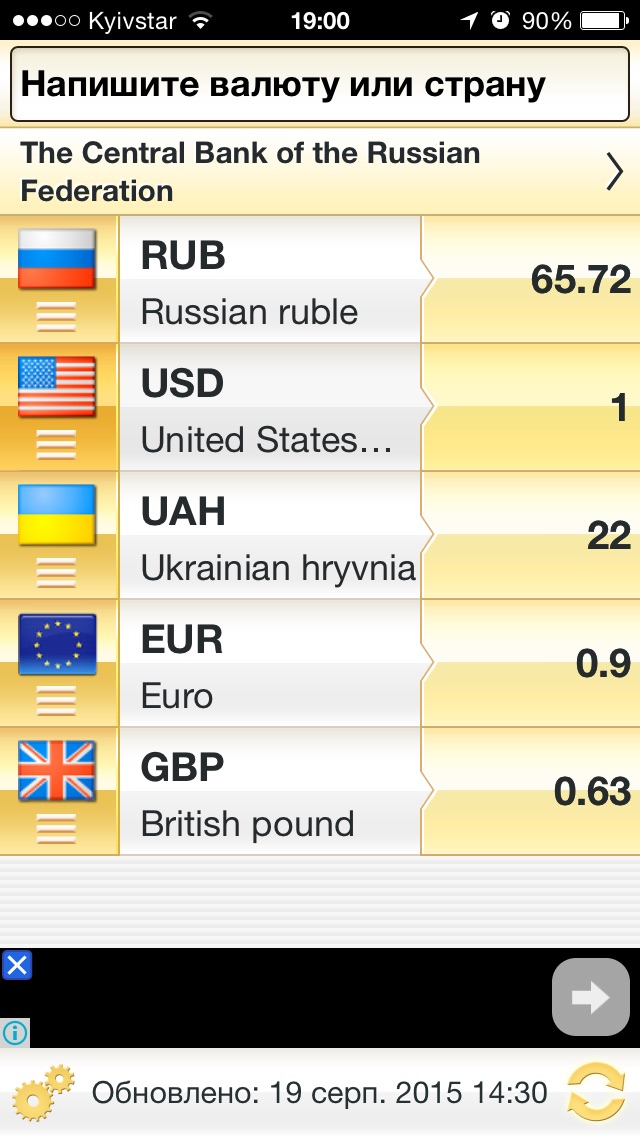
Task: Open settings with the gears icon
Action: click(44, 1091)
